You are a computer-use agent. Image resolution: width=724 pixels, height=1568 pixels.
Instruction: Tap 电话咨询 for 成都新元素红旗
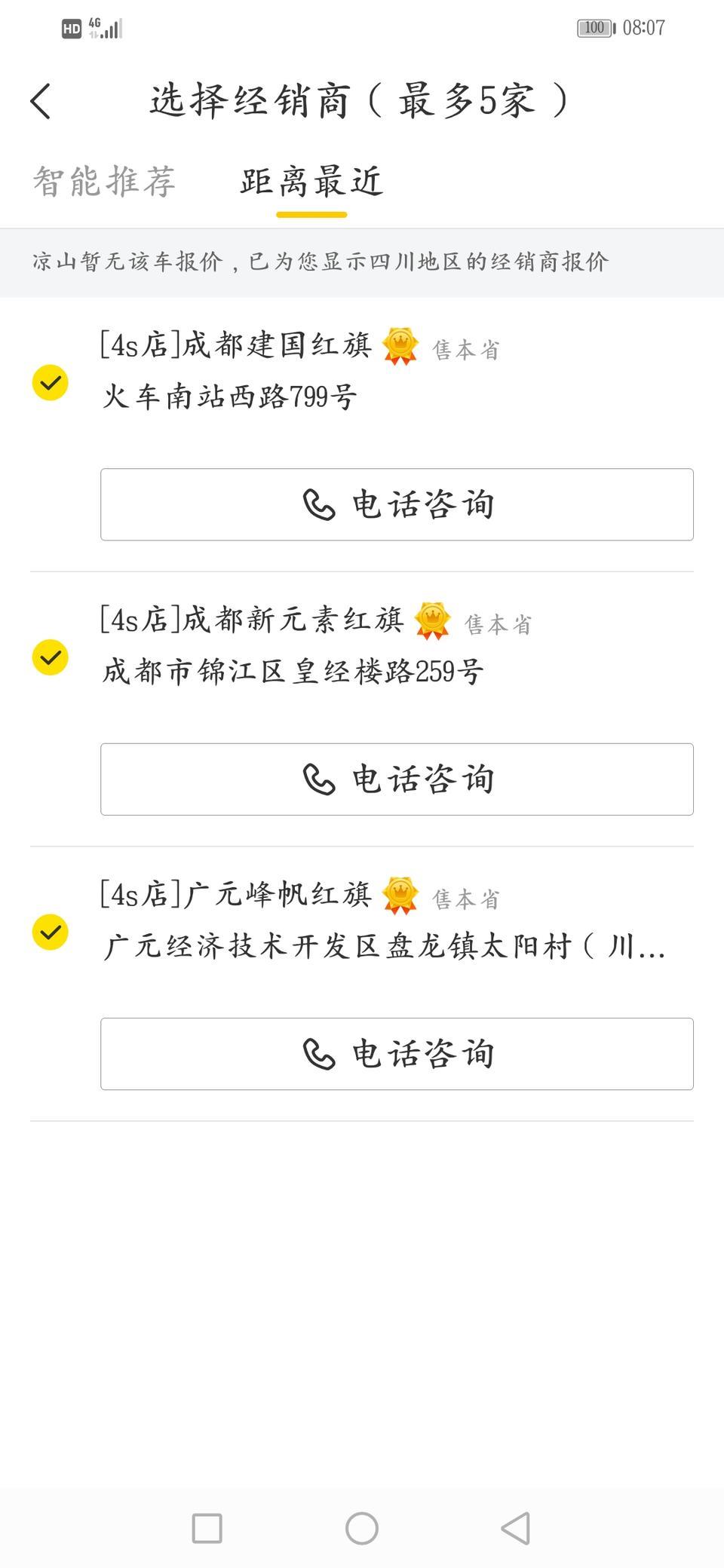point(397,779)
